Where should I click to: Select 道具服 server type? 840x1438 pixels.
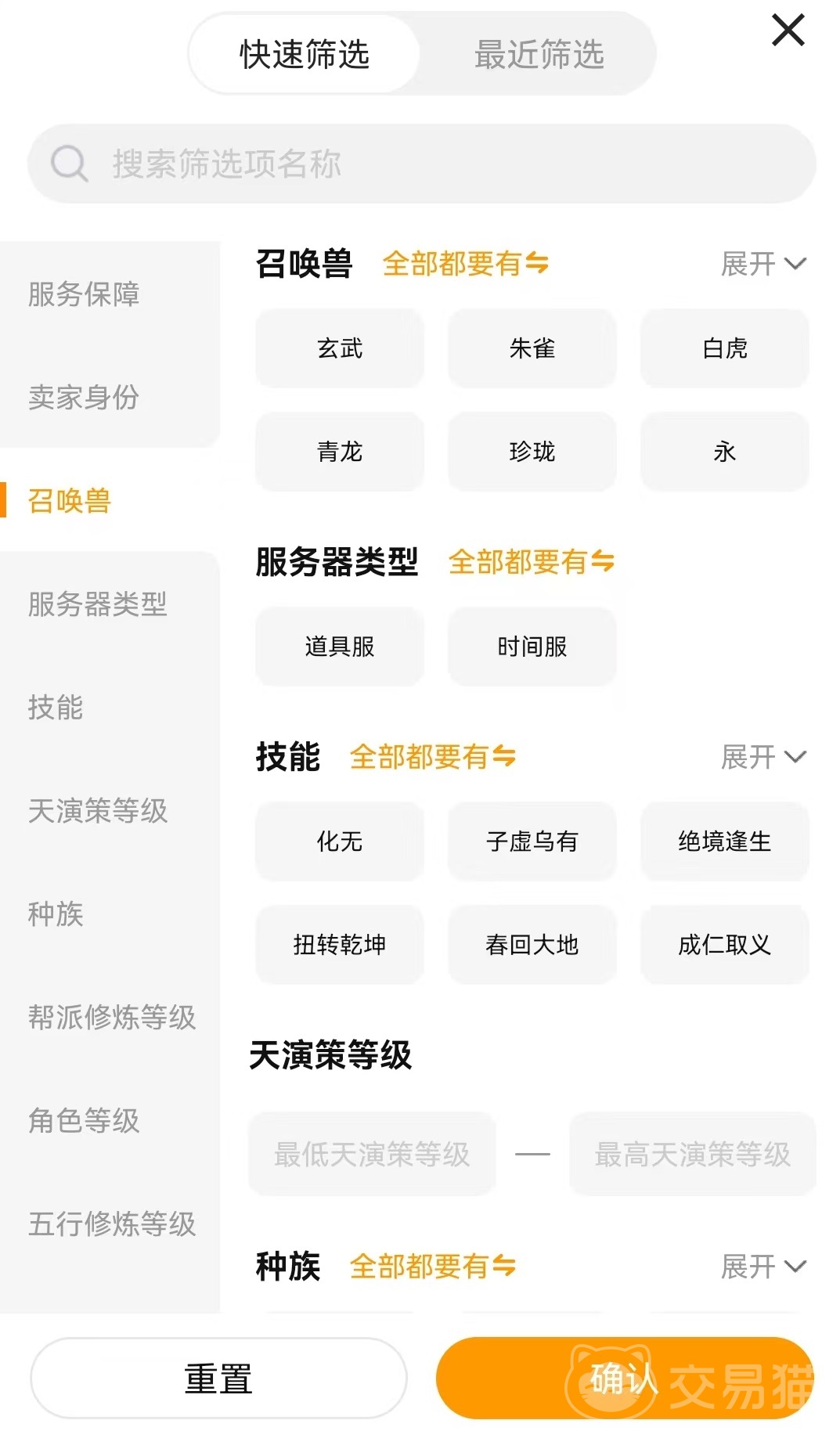pos(340,647)
